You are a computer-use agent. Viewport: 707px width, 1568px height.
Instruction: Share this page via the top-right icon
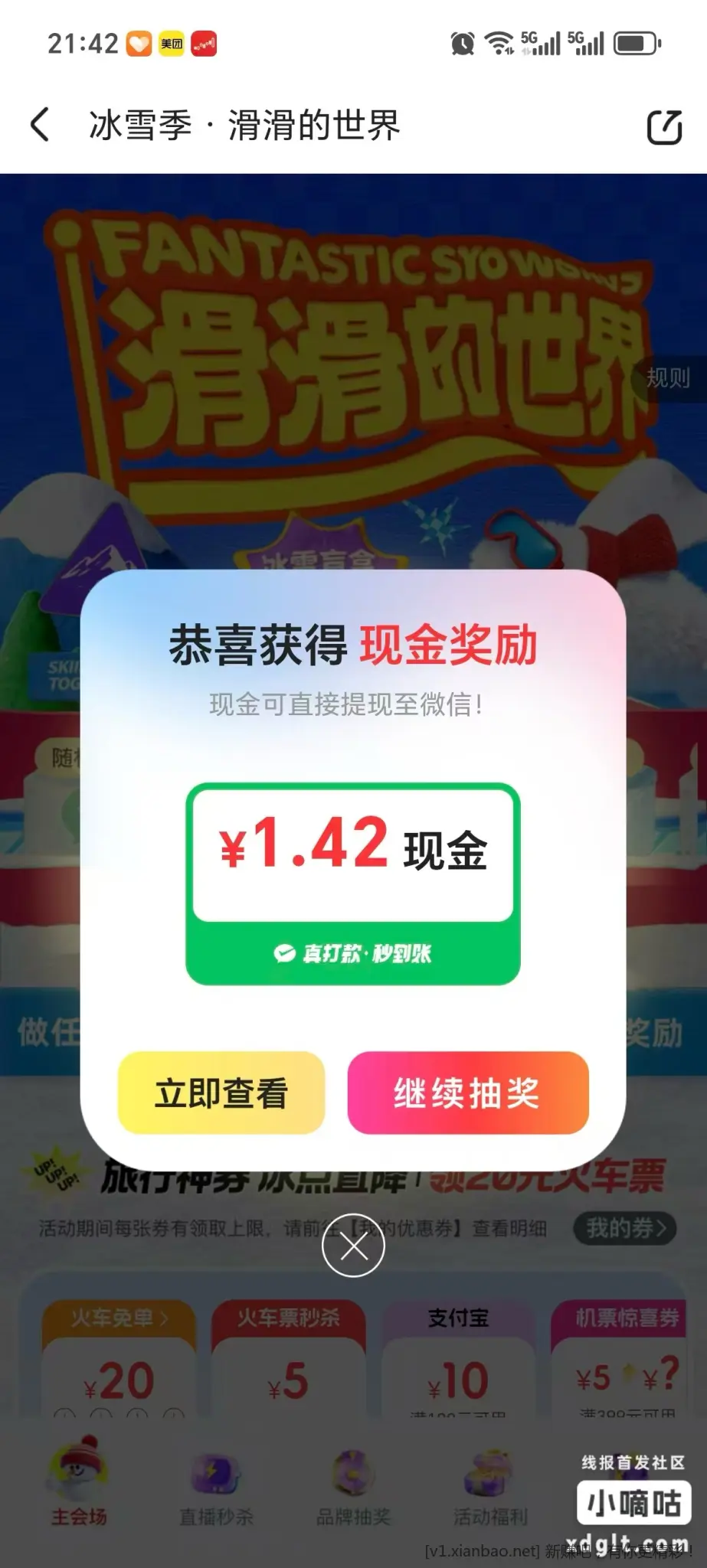click(x=664, y=126)
